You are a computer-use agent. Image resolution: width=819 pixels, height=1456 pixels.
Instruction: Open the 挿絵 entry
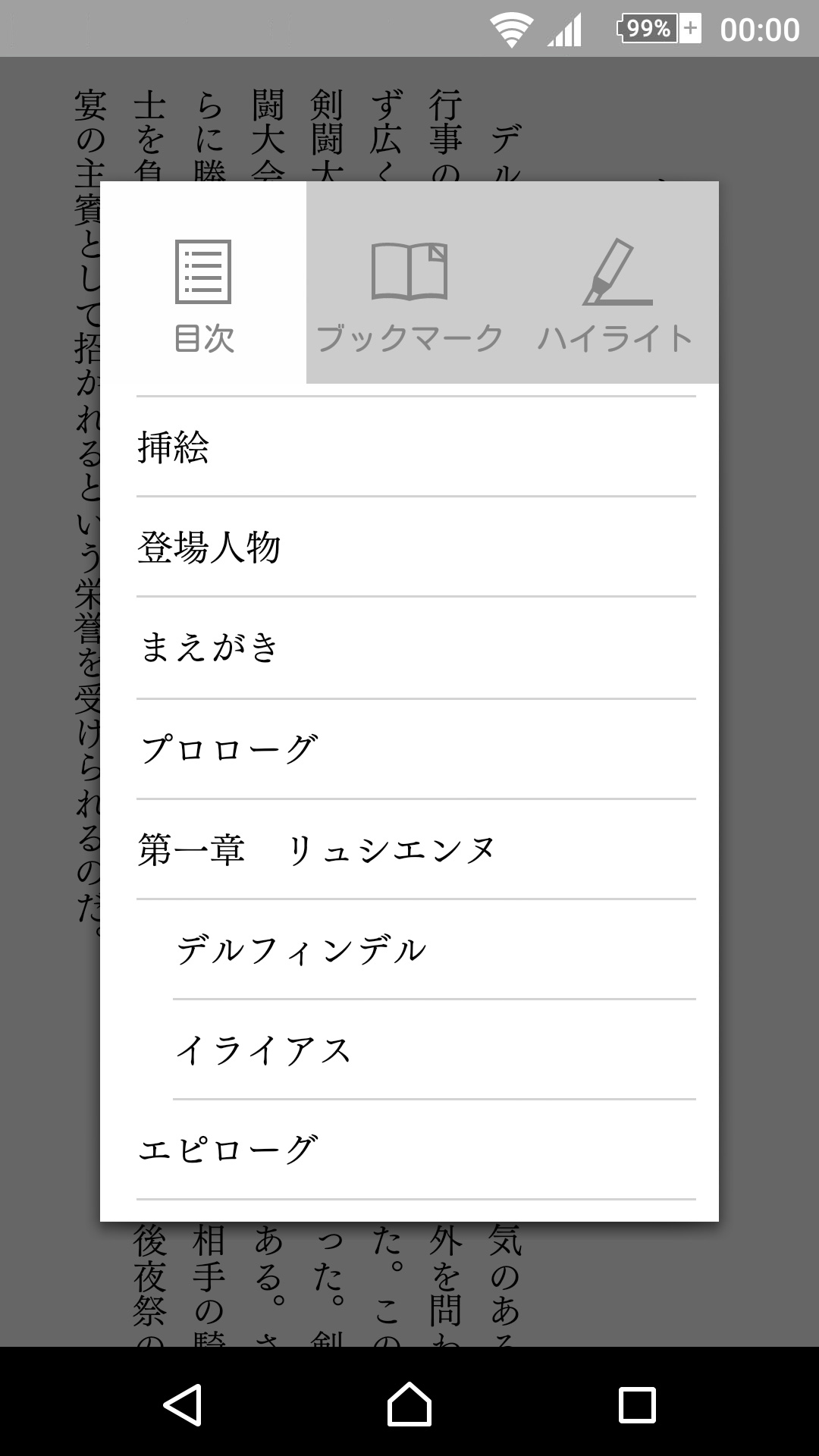point(416,447)
